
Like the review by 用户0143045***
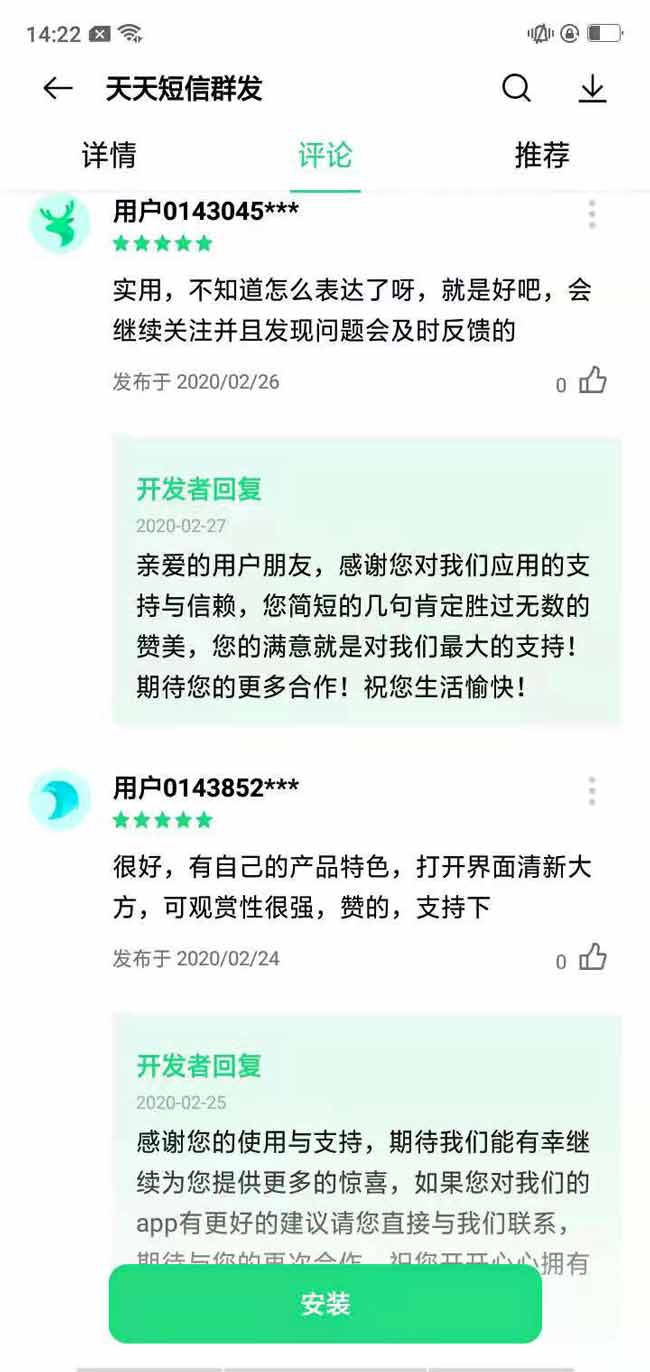pyautogui.click(x=593, y=381)
